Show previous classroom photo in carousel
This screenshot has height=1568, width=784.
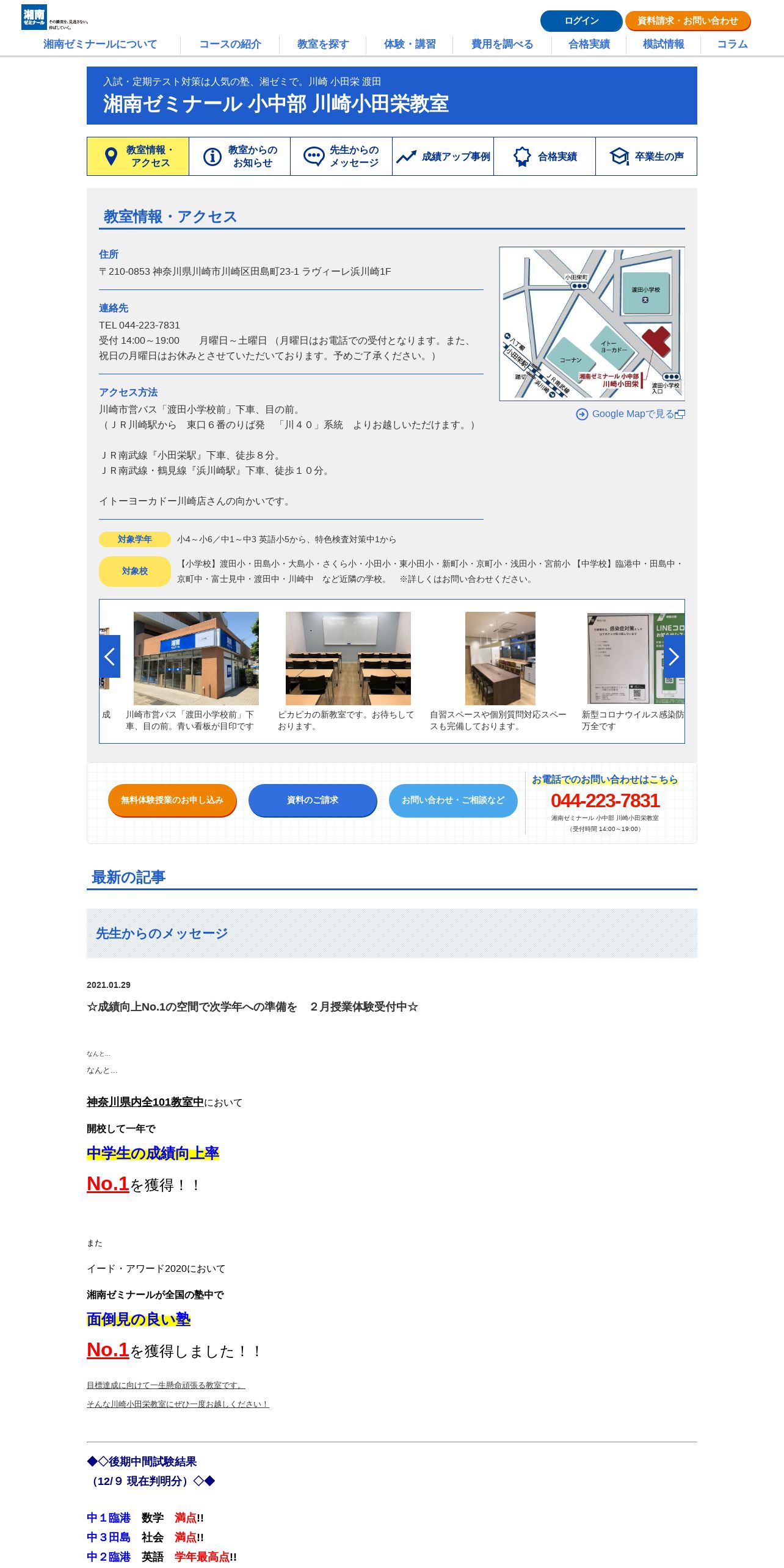pyautogui.click(x=110, y=656)
